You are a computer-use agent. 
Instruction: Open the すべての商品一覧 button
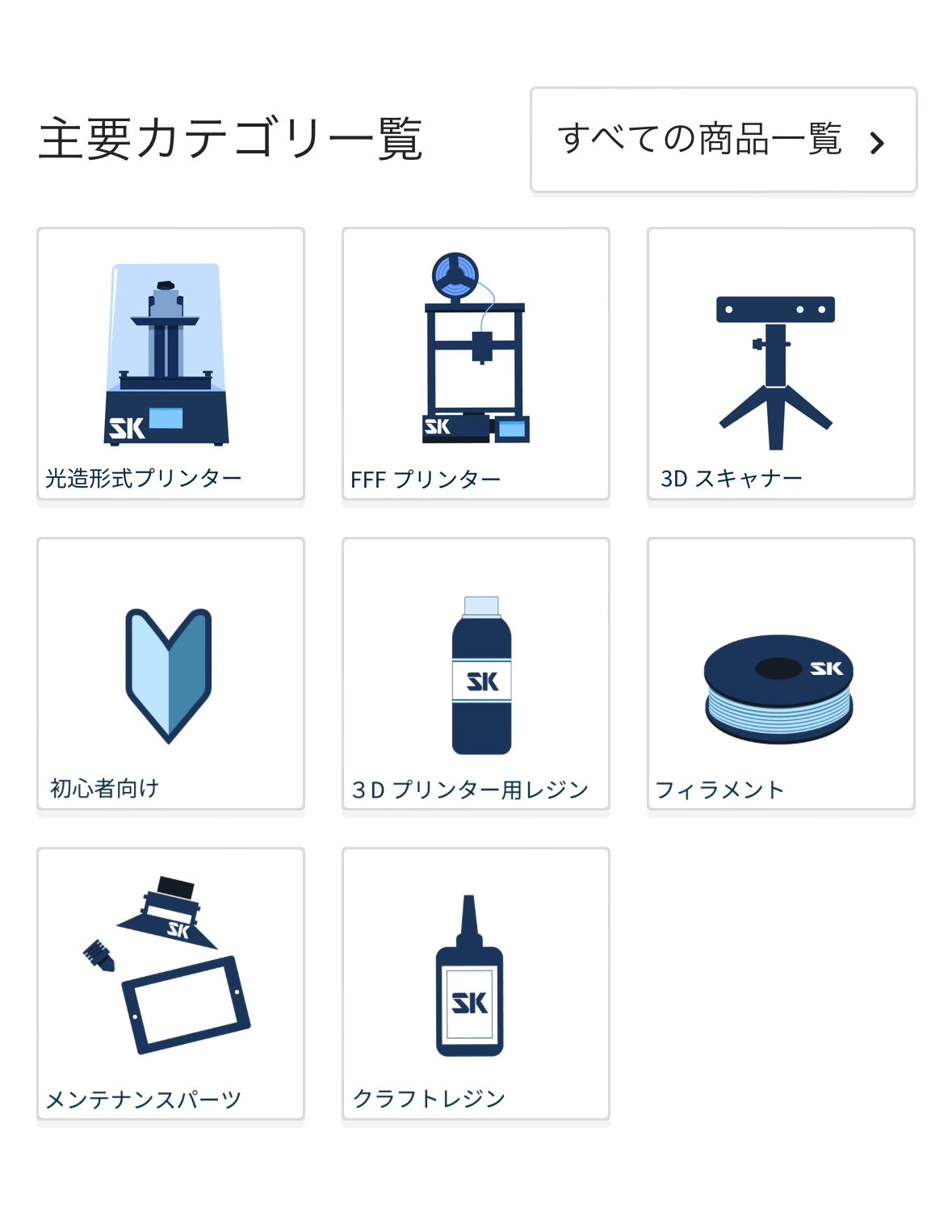click(x=723, y=140)
